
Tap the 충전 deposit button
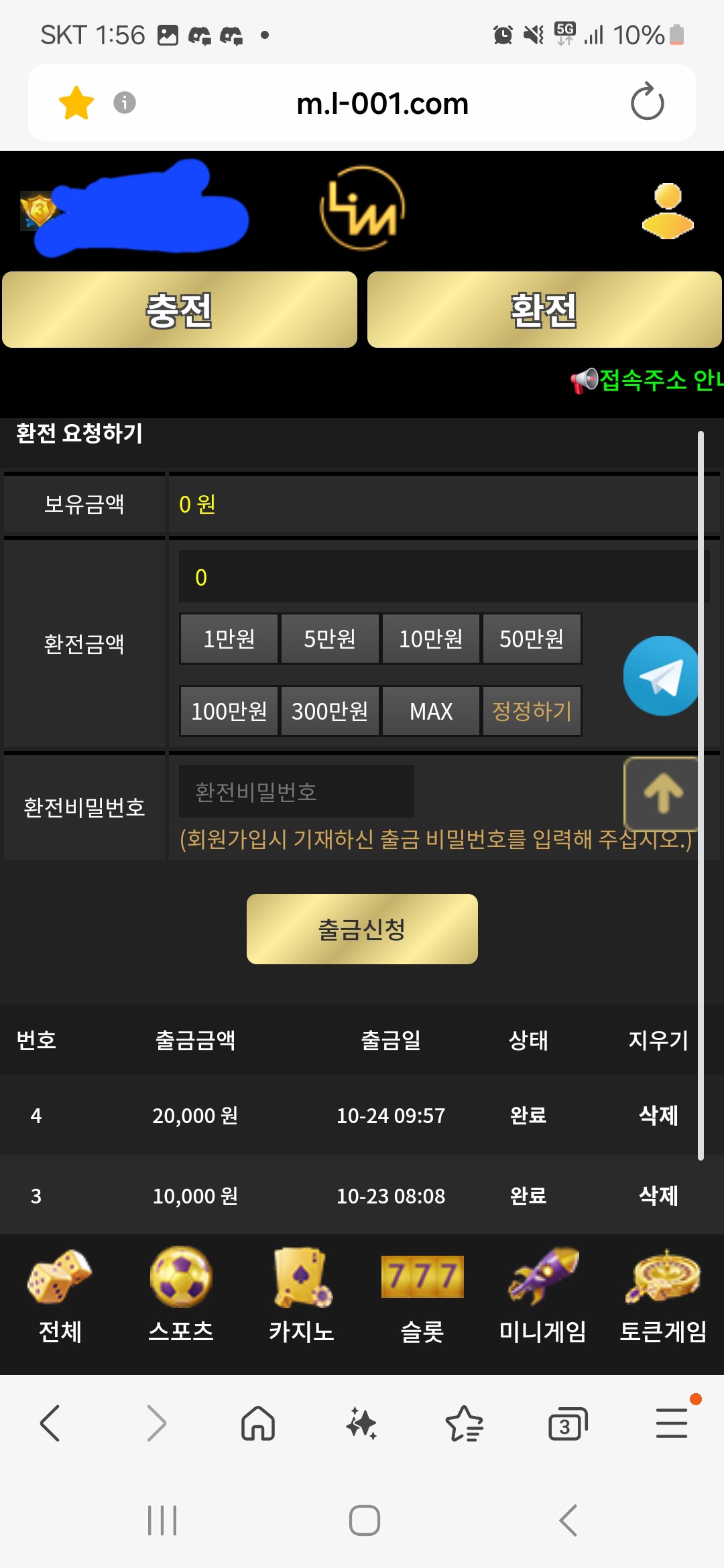coord(180,310)
